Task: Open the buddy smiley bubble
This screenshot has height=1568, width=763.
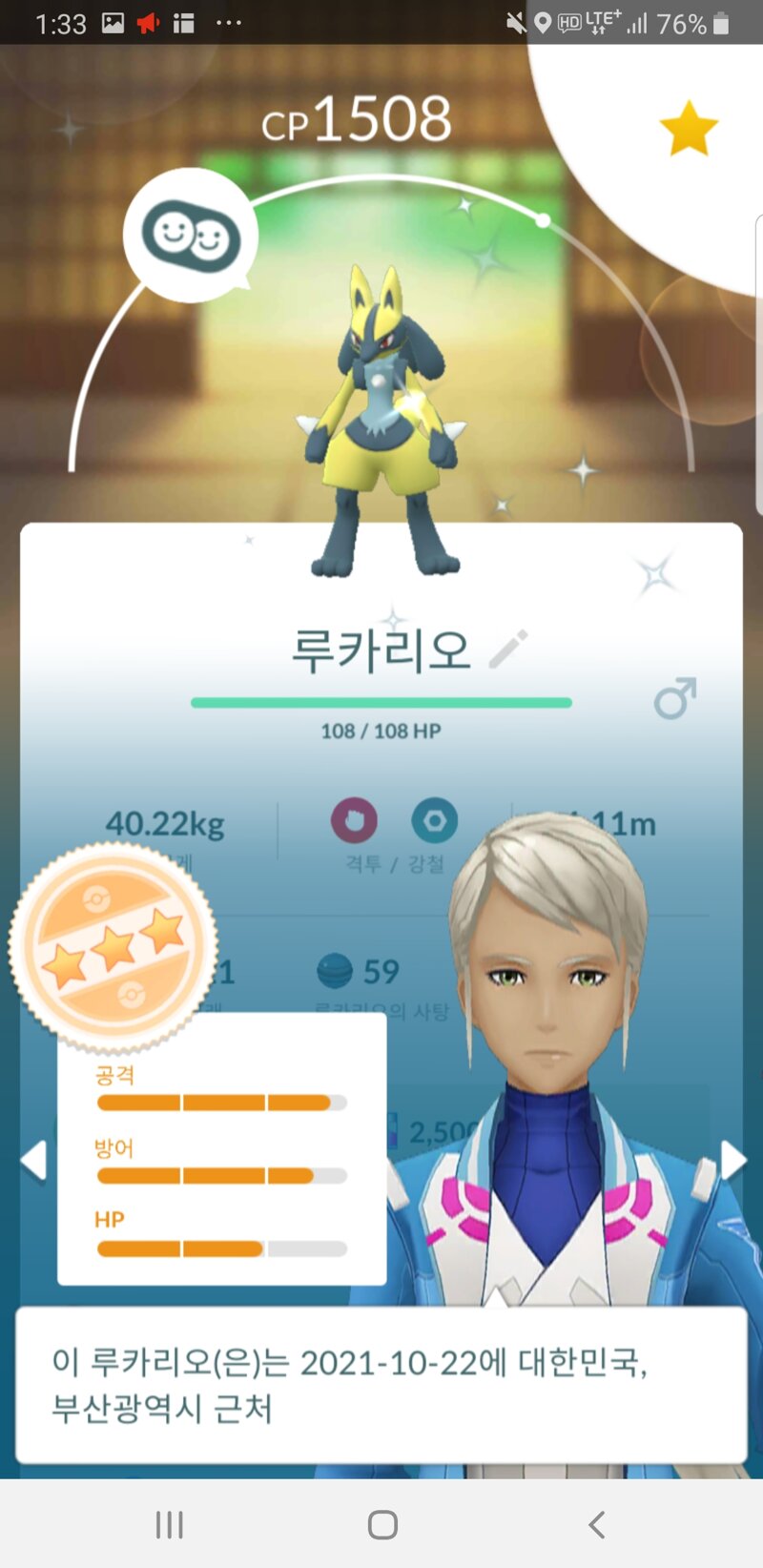Action: (191, 235)
